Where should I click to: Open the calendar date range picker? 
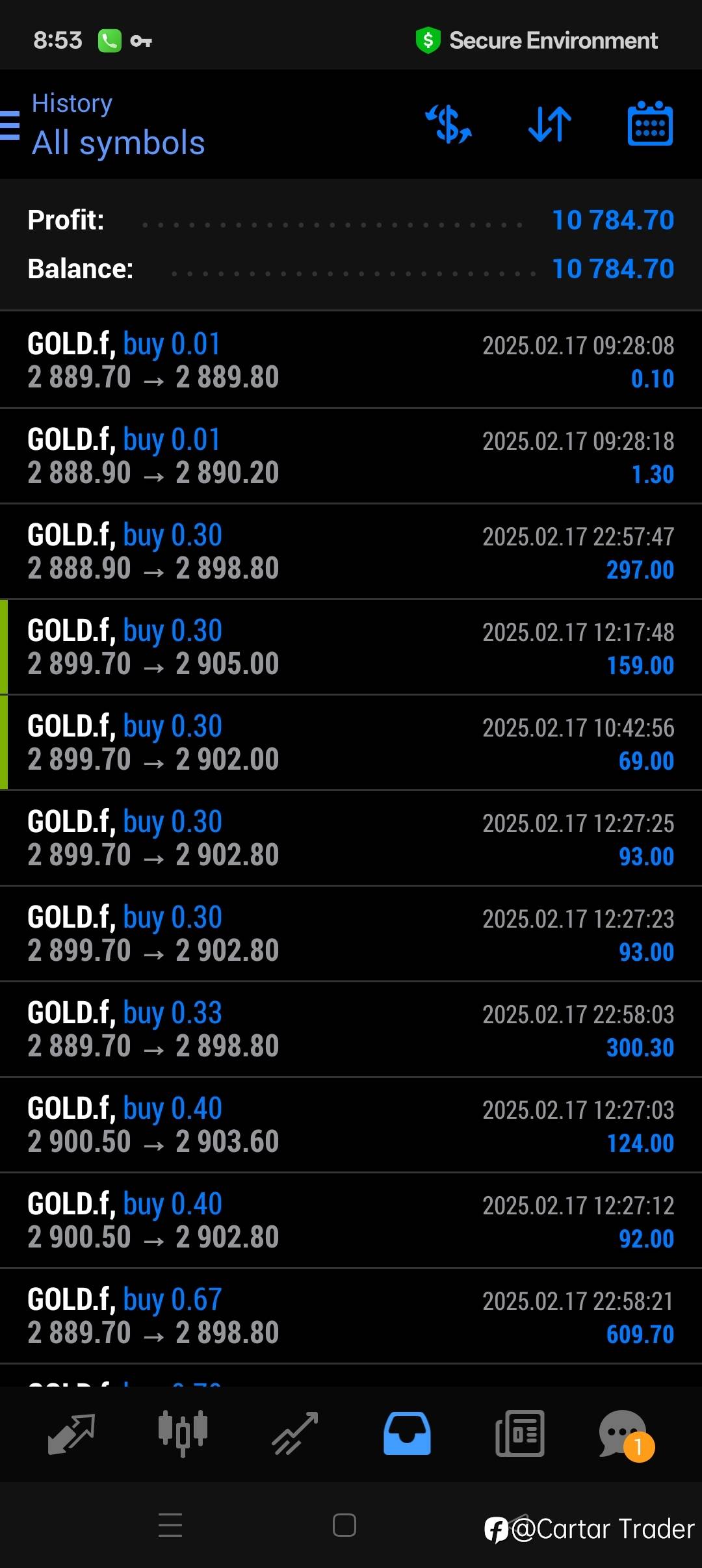pyautogui.click(x=650, y=124)
